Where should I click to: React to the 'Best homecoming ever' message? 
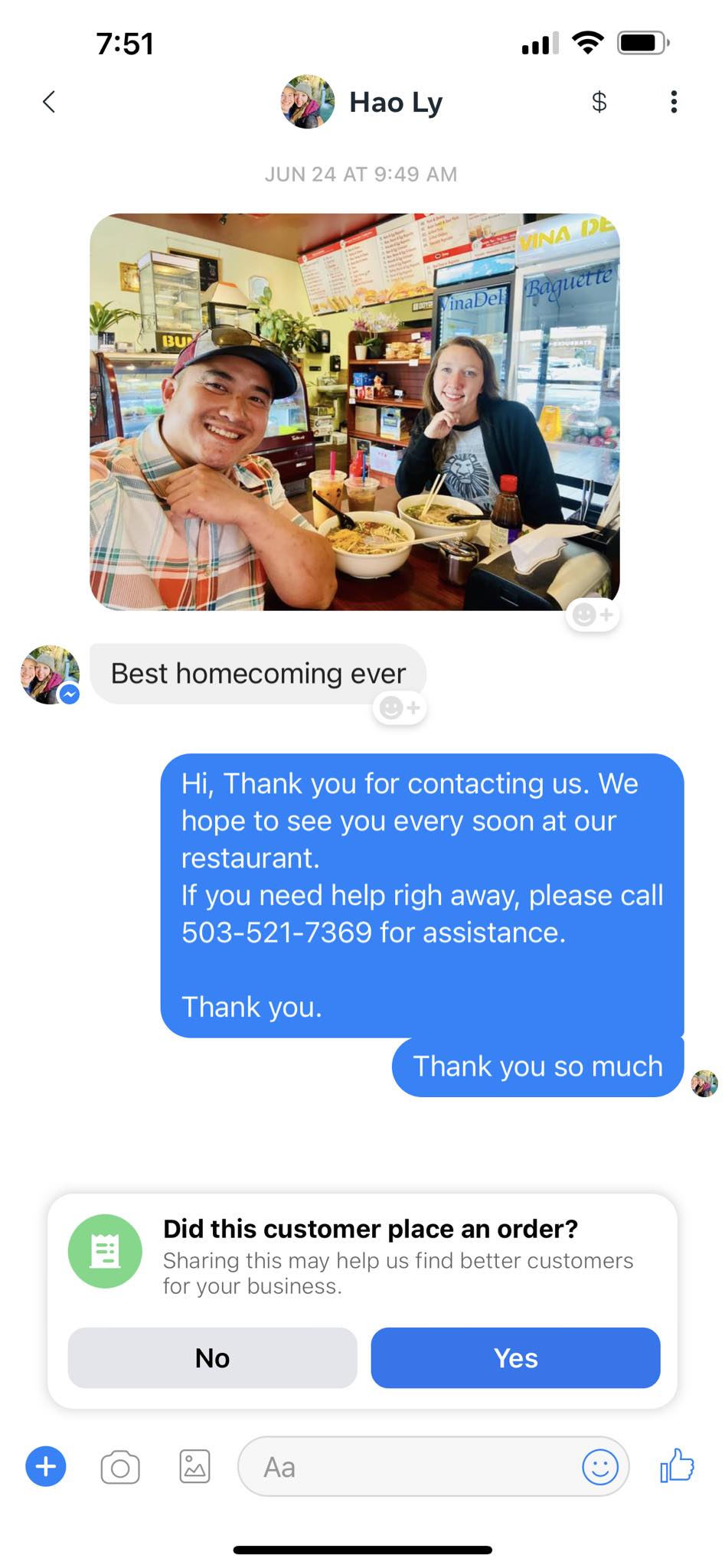pos(400,708)
